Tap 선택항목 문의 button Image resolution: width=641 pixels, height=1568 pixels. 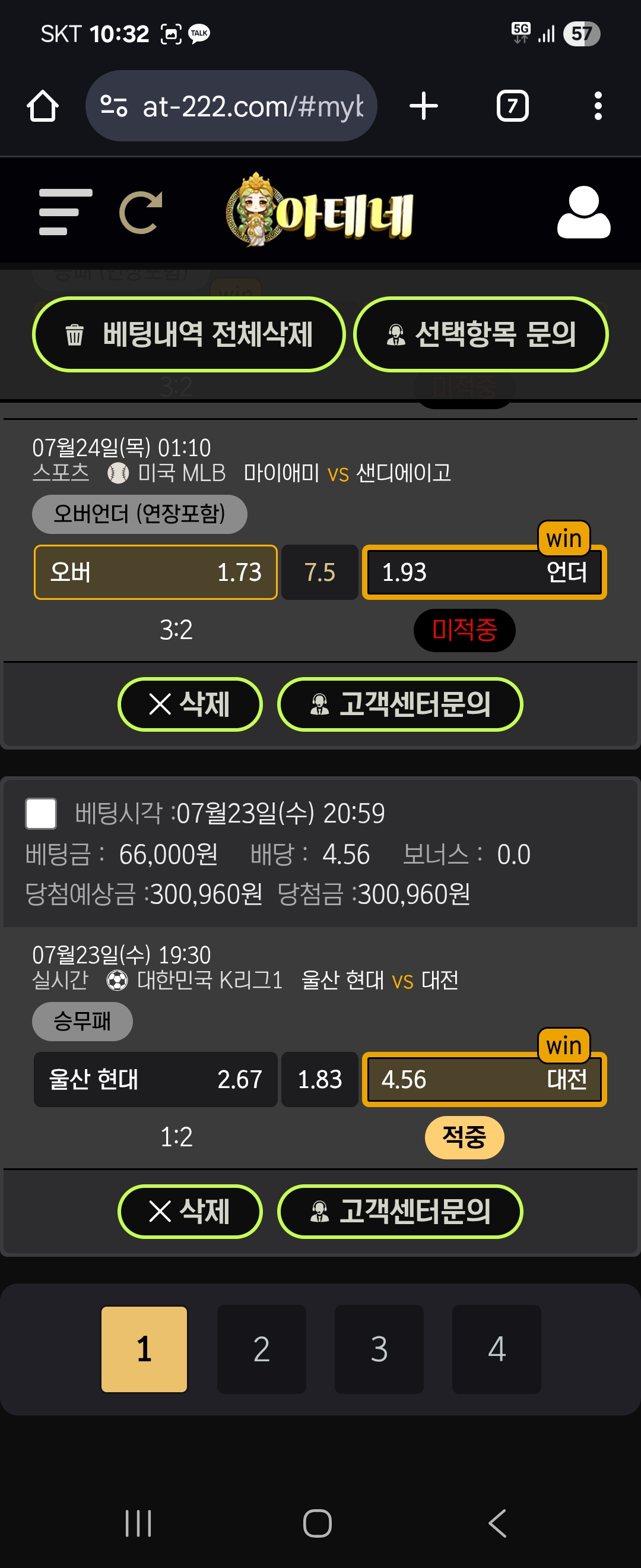[x=480, y=334]
